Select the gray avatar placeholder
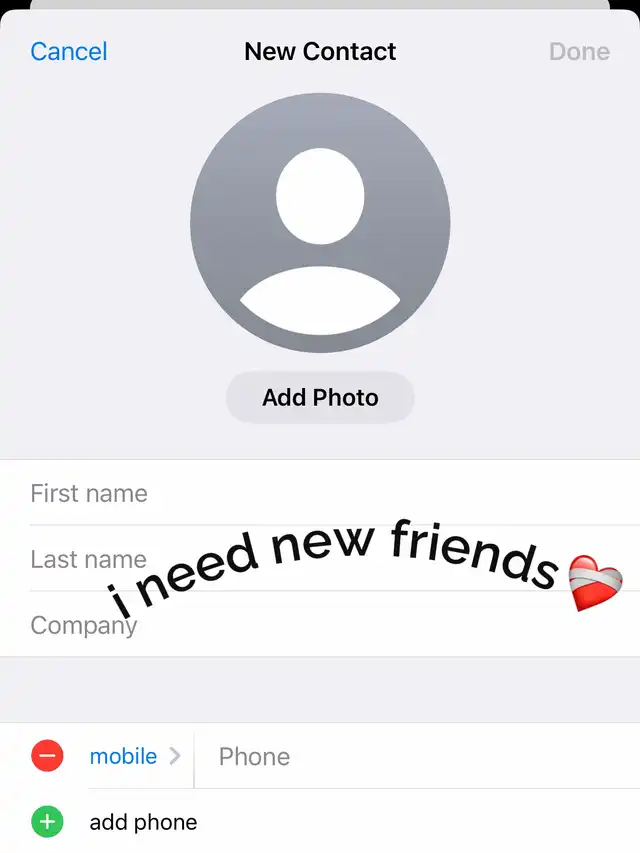 click(320, 222)
